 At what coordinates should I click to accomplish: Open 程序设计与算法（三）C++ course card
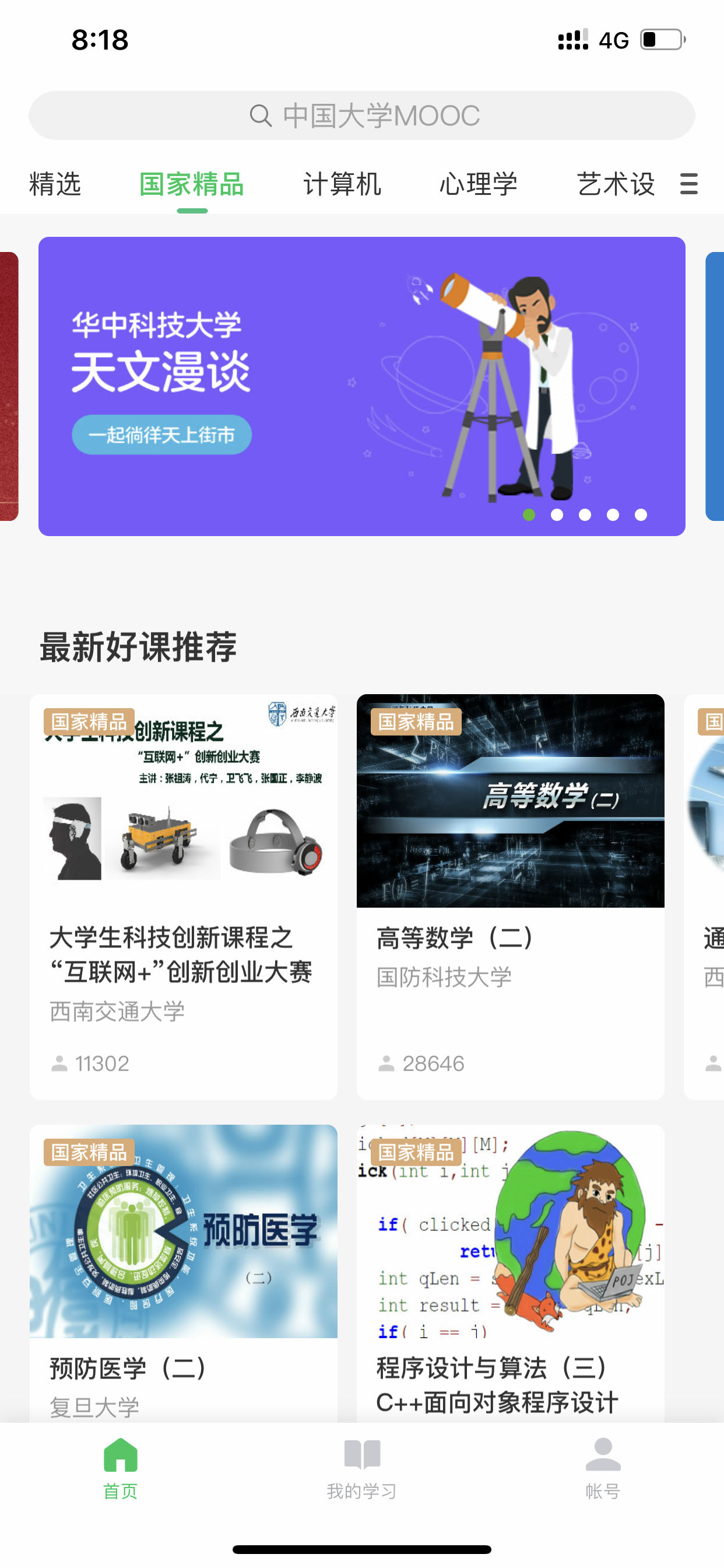pyautogui.click(x=511, y=1273)
